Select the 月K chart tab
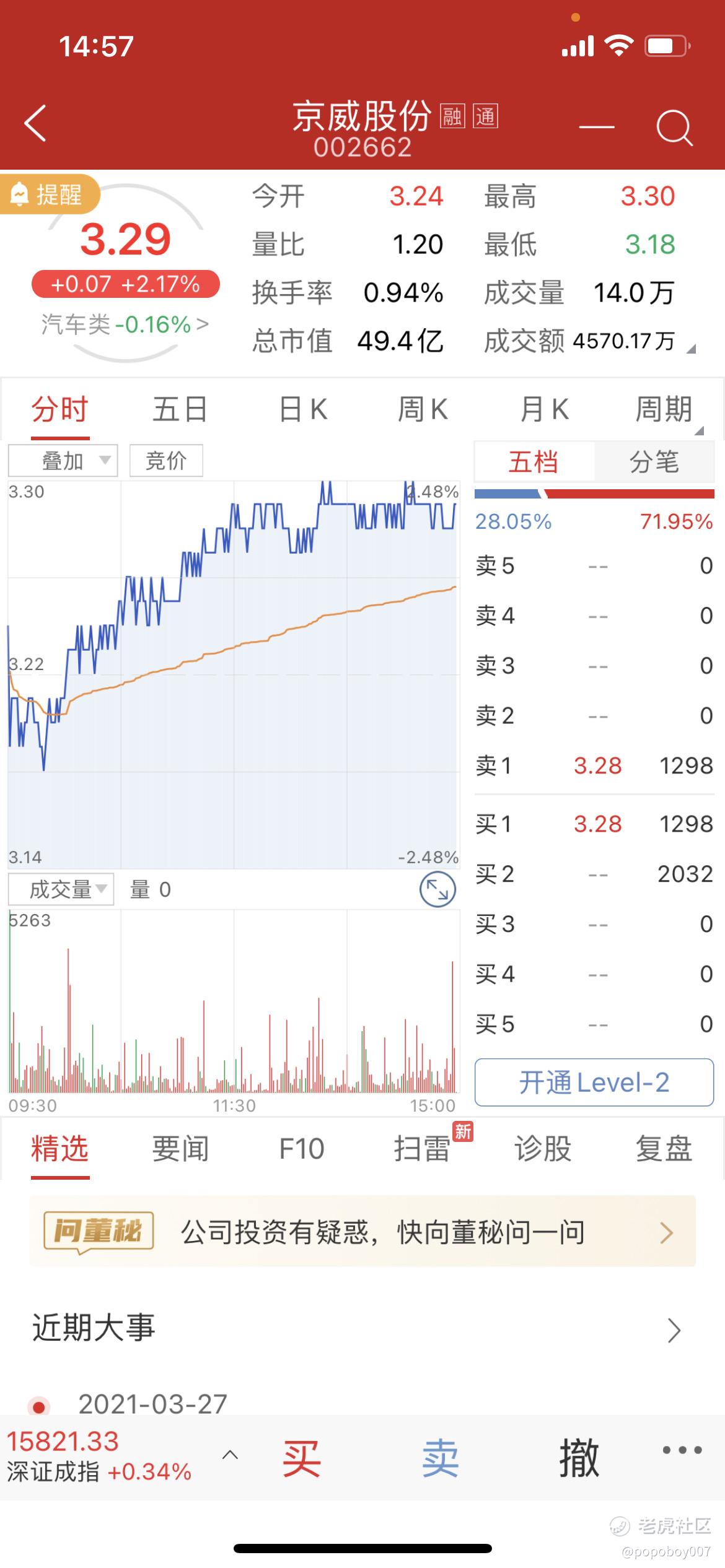Viewport: 725px width, 1568px height. click(544, 410)
